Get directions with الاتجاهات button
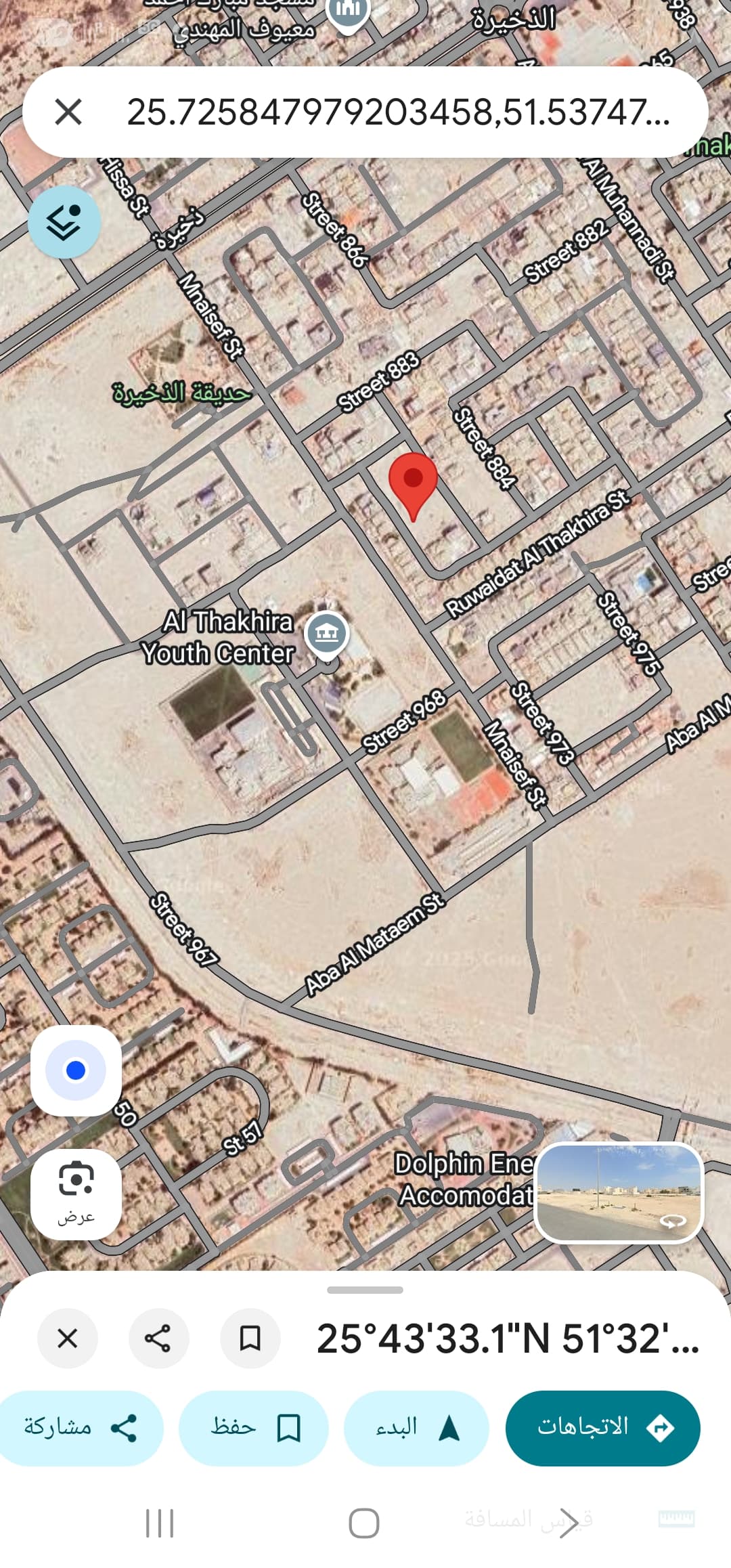Screen dimensions: 731x1568 [x=602, y=1428]
